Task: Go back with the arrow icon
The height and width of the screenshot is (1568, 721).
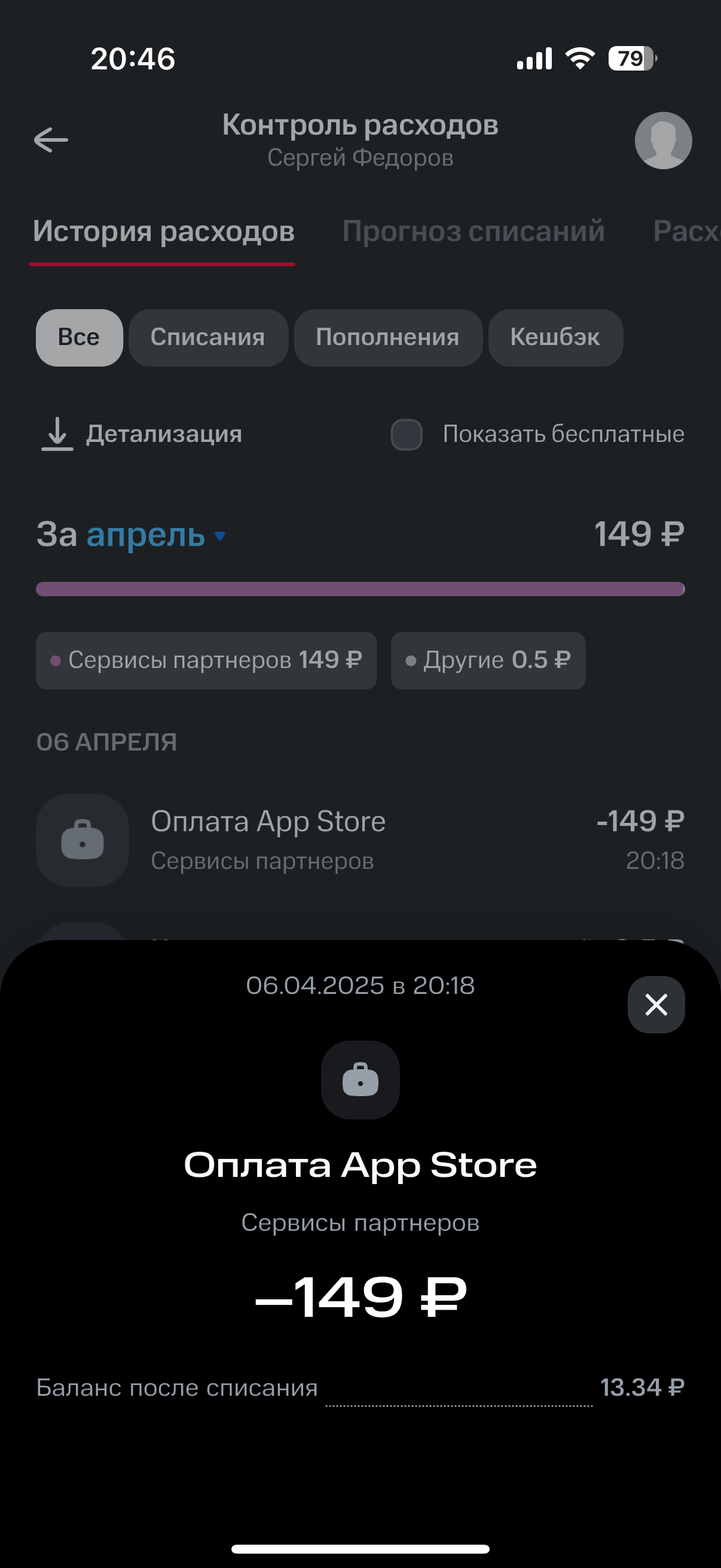Action: [50, 140]
